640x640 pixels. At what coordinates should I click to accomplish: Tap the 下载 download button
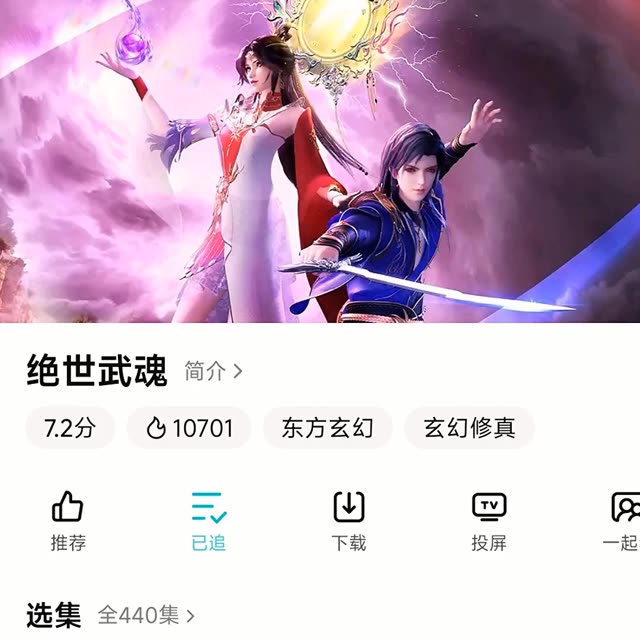348,521
